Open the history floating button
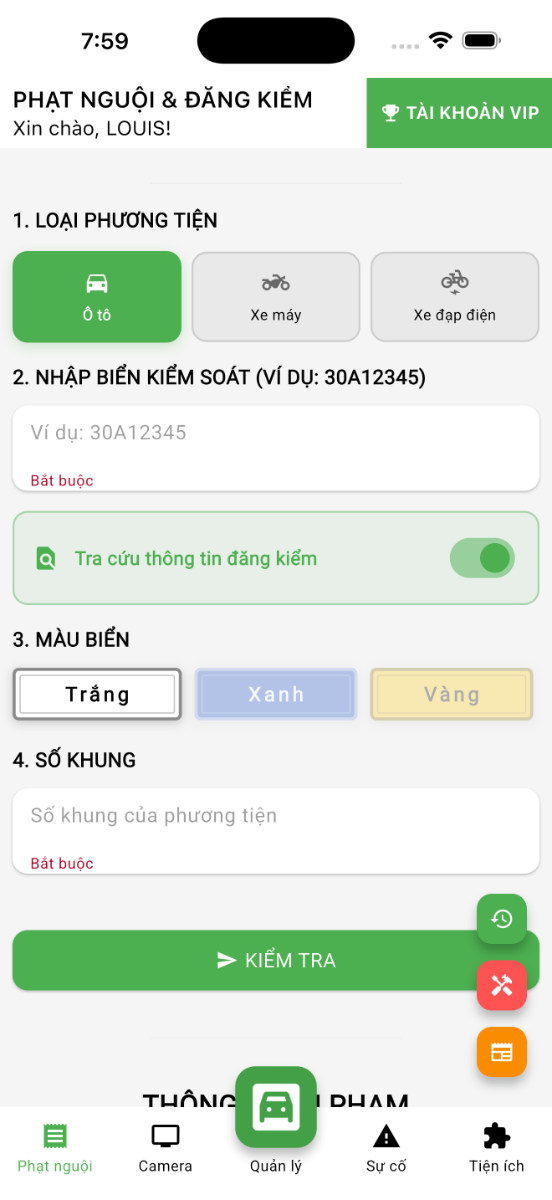Image resolution: width=552 pixels, height=1200 pixels. tap(502, 919)
